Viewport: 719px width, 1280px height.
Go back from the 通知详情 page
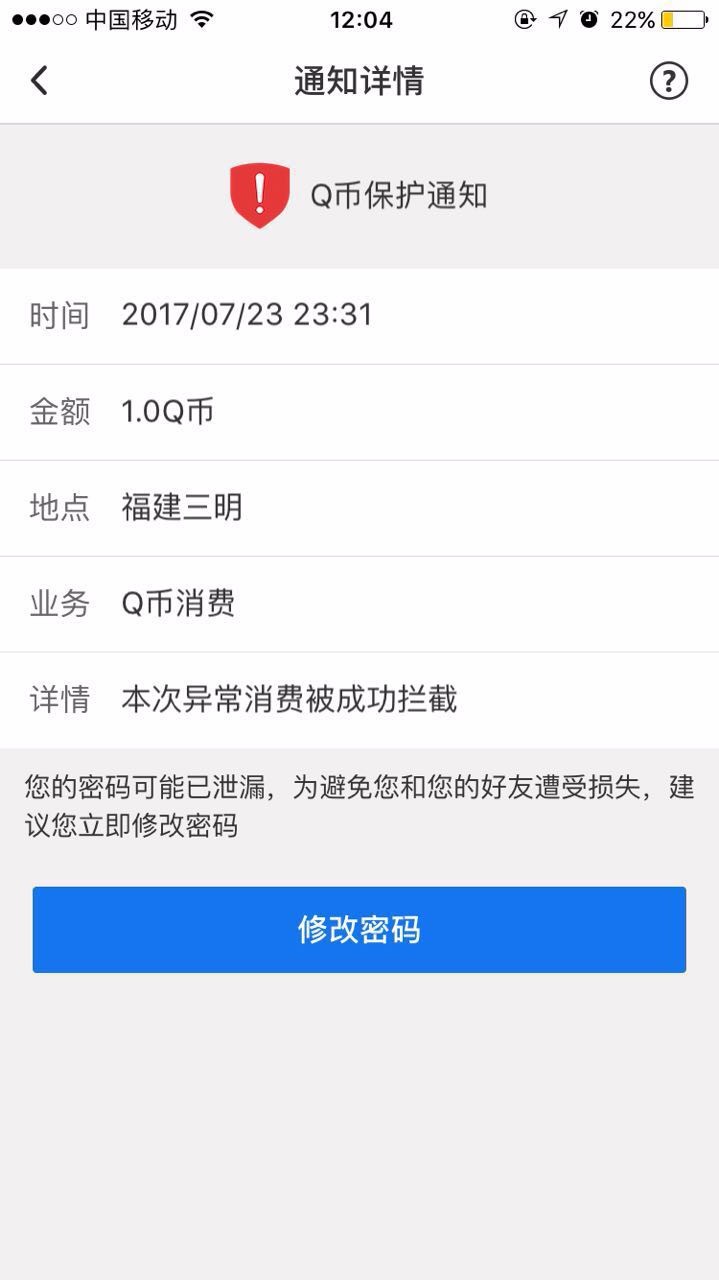(x=39, y=80)
